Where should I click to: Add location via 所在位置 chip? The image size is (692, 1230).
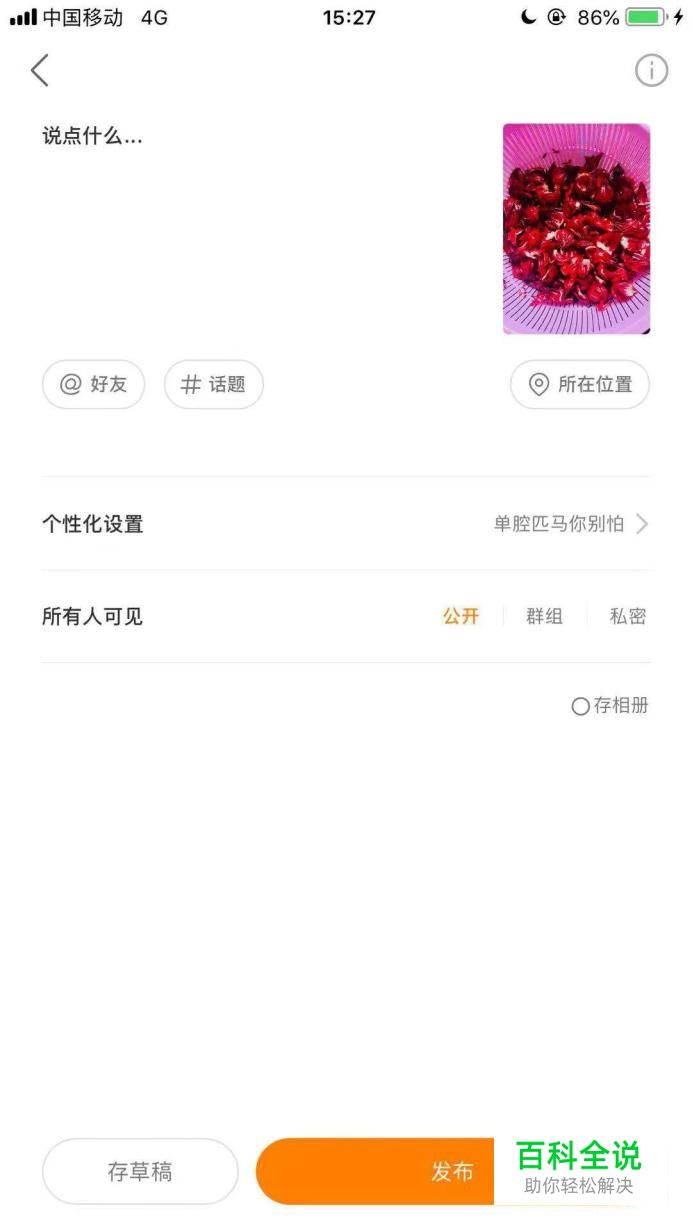[x=580, y=384]
